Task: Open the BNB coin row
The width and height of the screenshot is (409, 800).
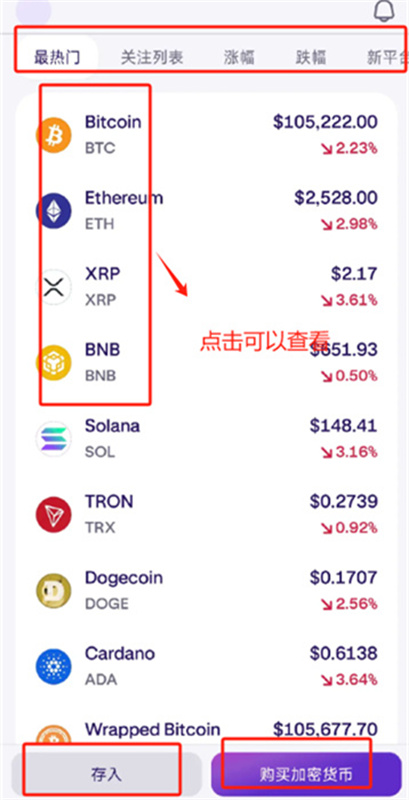Action: pyautogui.click(x=207, y=362)
